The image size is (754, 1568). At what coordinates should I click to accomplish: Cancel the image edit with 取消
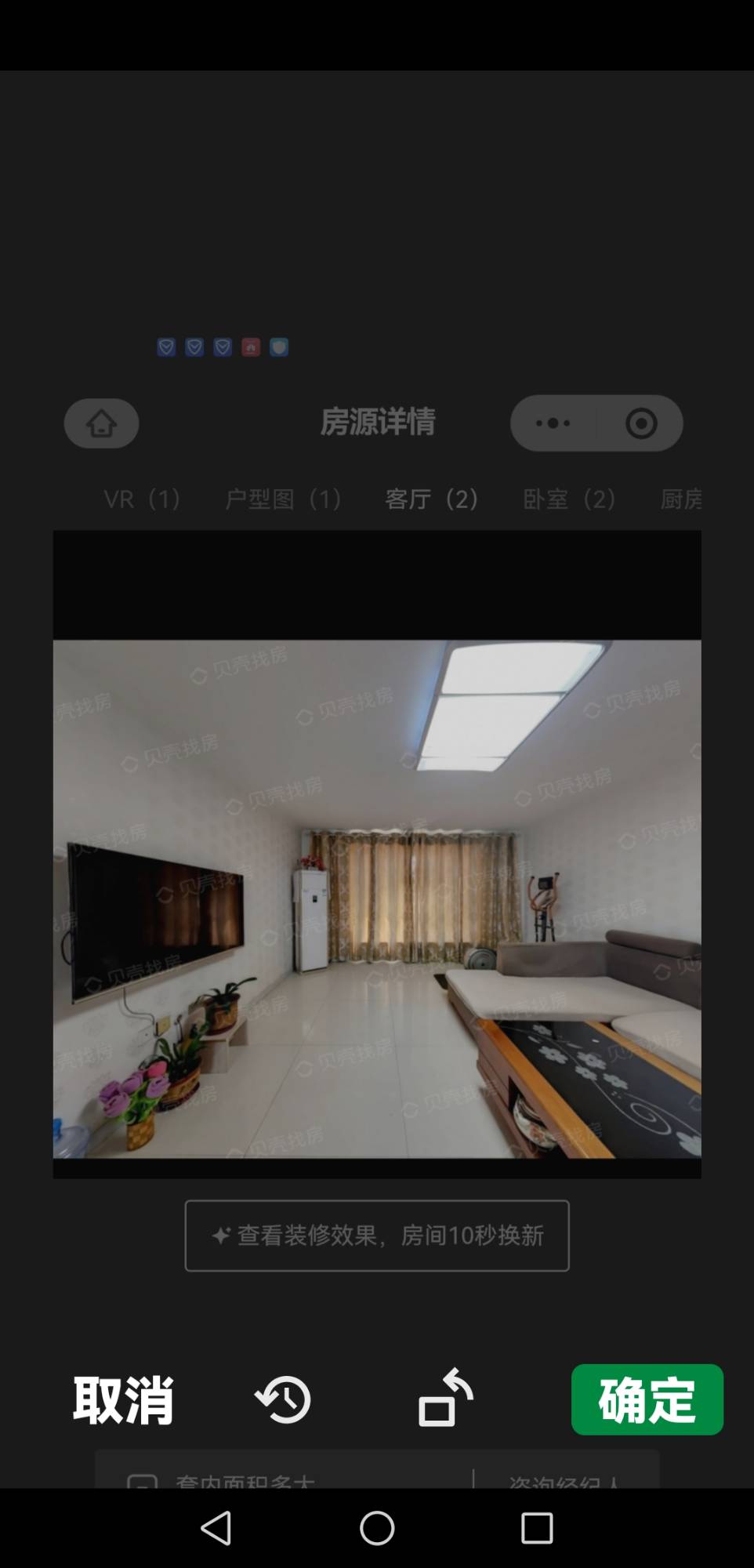123,1400
